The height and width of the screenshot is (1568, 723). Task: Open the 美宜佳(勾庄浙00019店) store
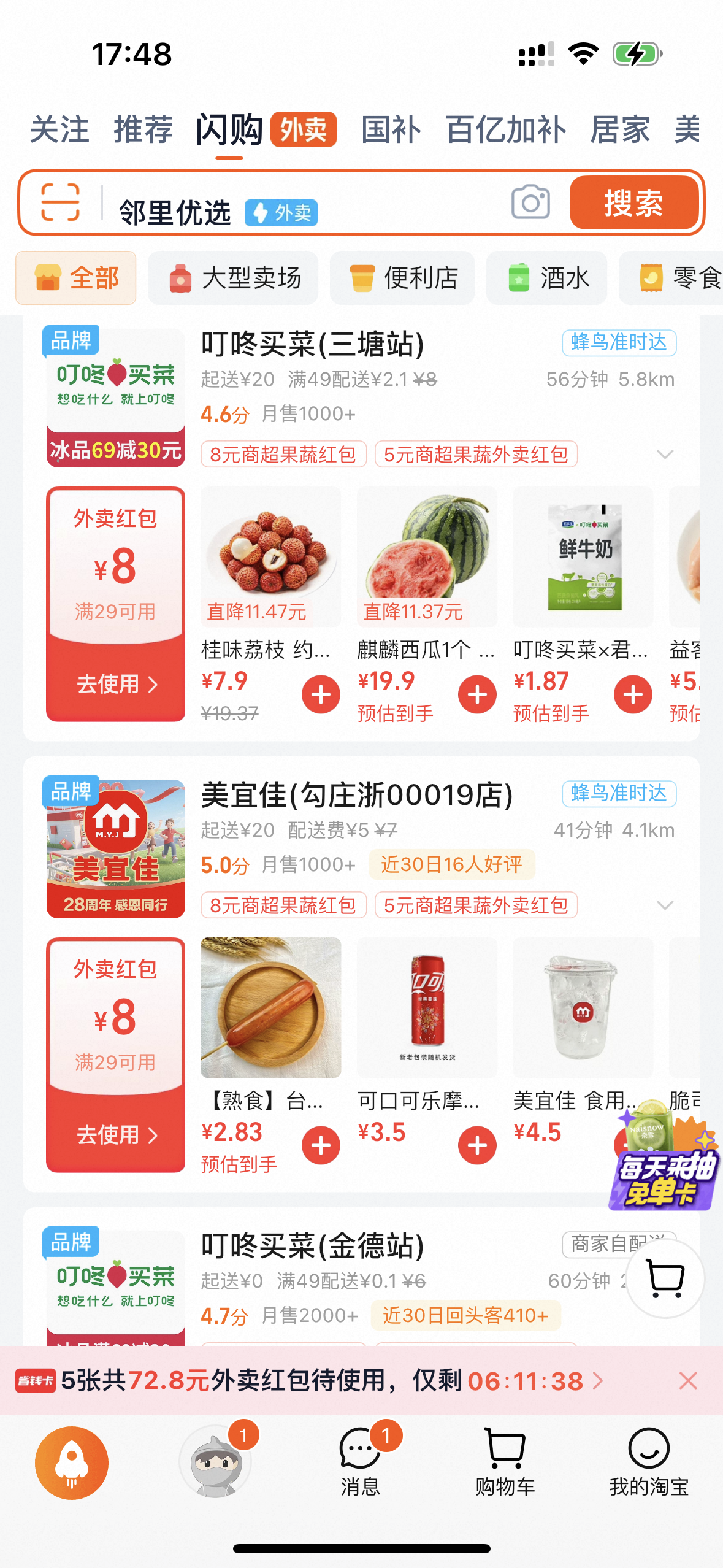pos(357,795)
